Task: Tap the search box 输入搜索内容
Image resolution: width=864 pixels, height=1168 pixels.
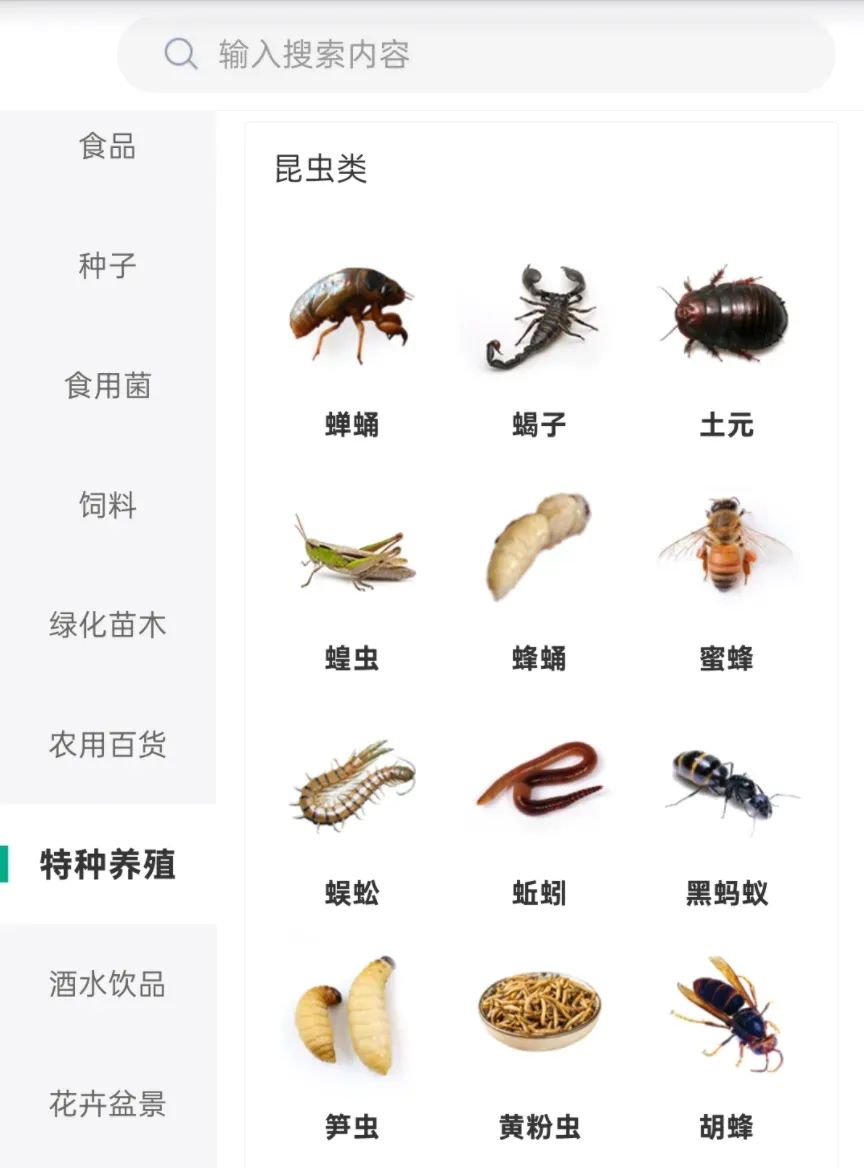Action: [476, 54]
